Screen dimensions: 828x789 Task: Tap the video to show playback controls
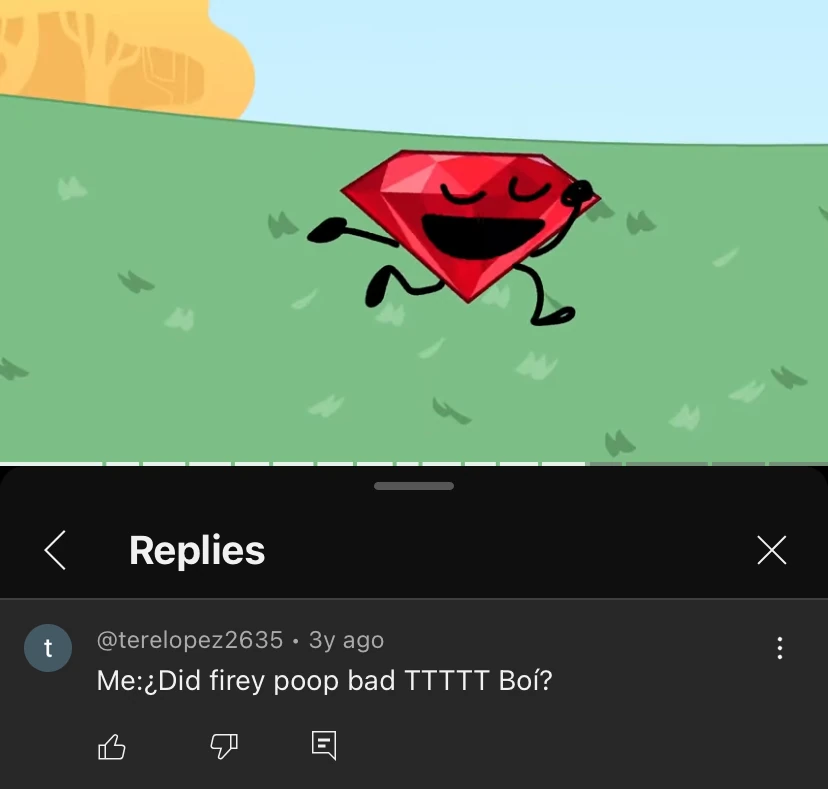[x=414, y=230]
